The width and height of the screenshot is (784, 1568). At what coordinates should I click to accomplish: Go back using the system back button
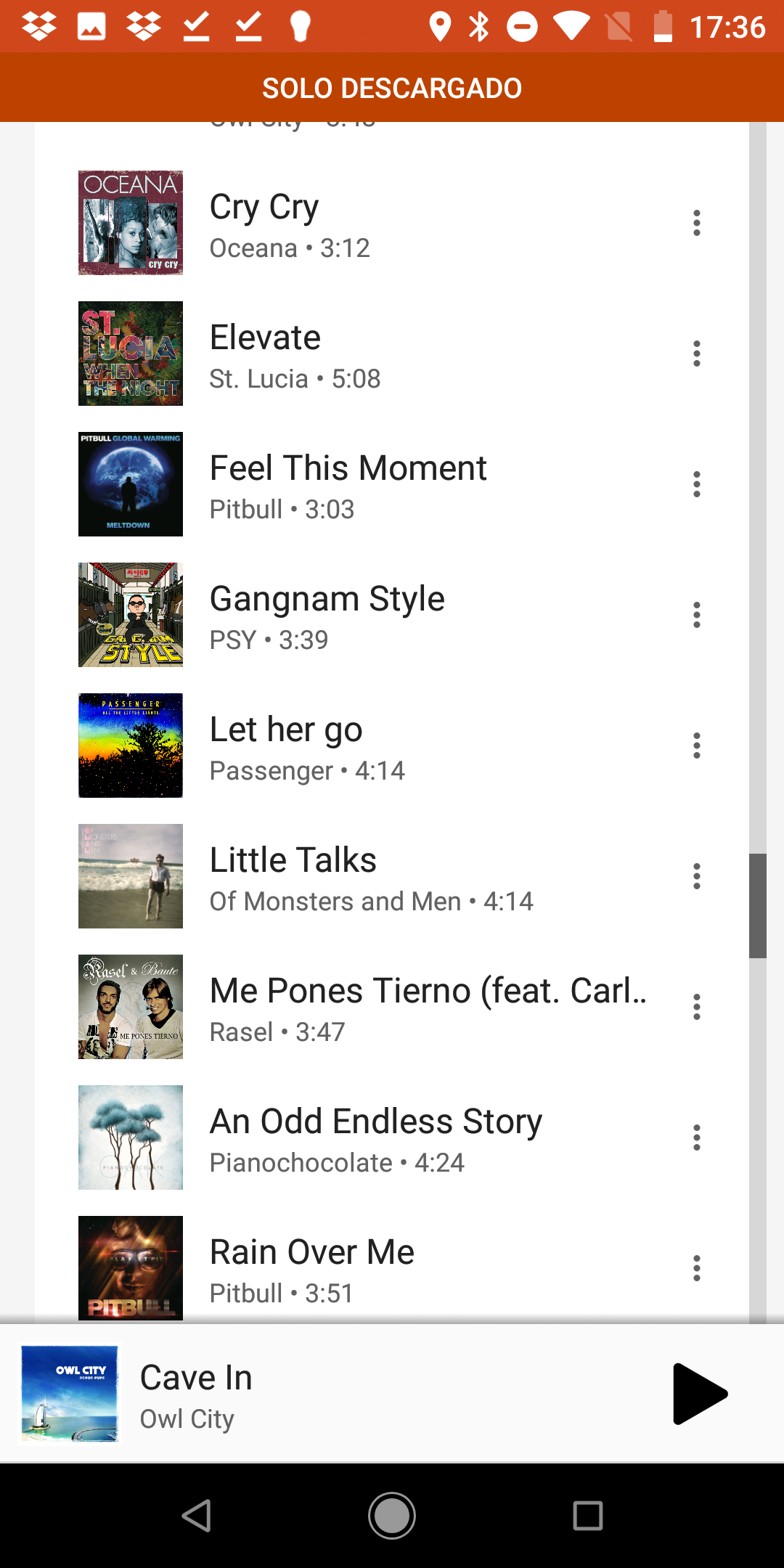click(x=197, y=1516)
